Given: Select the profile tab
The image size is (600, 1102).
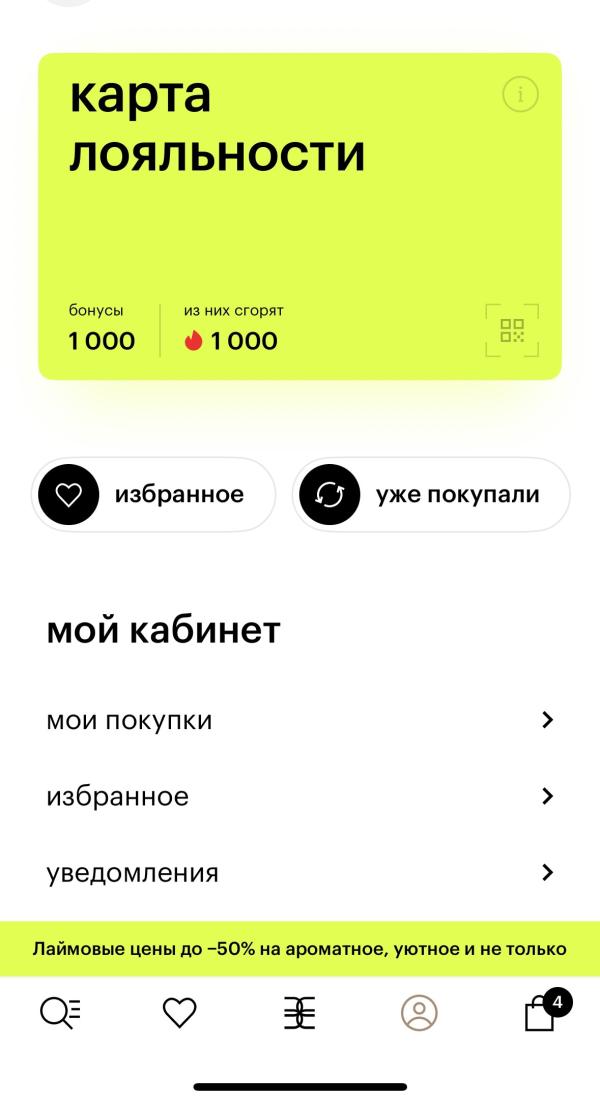Looking at the screenshot, I should click(419, 1013).
